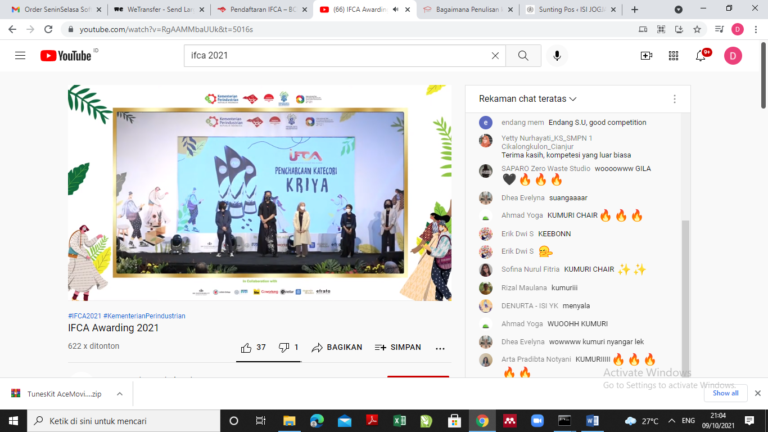Open the create video icon
This screenshot has width=768, height=432.
pyautogui.click(x=647, y=56)
